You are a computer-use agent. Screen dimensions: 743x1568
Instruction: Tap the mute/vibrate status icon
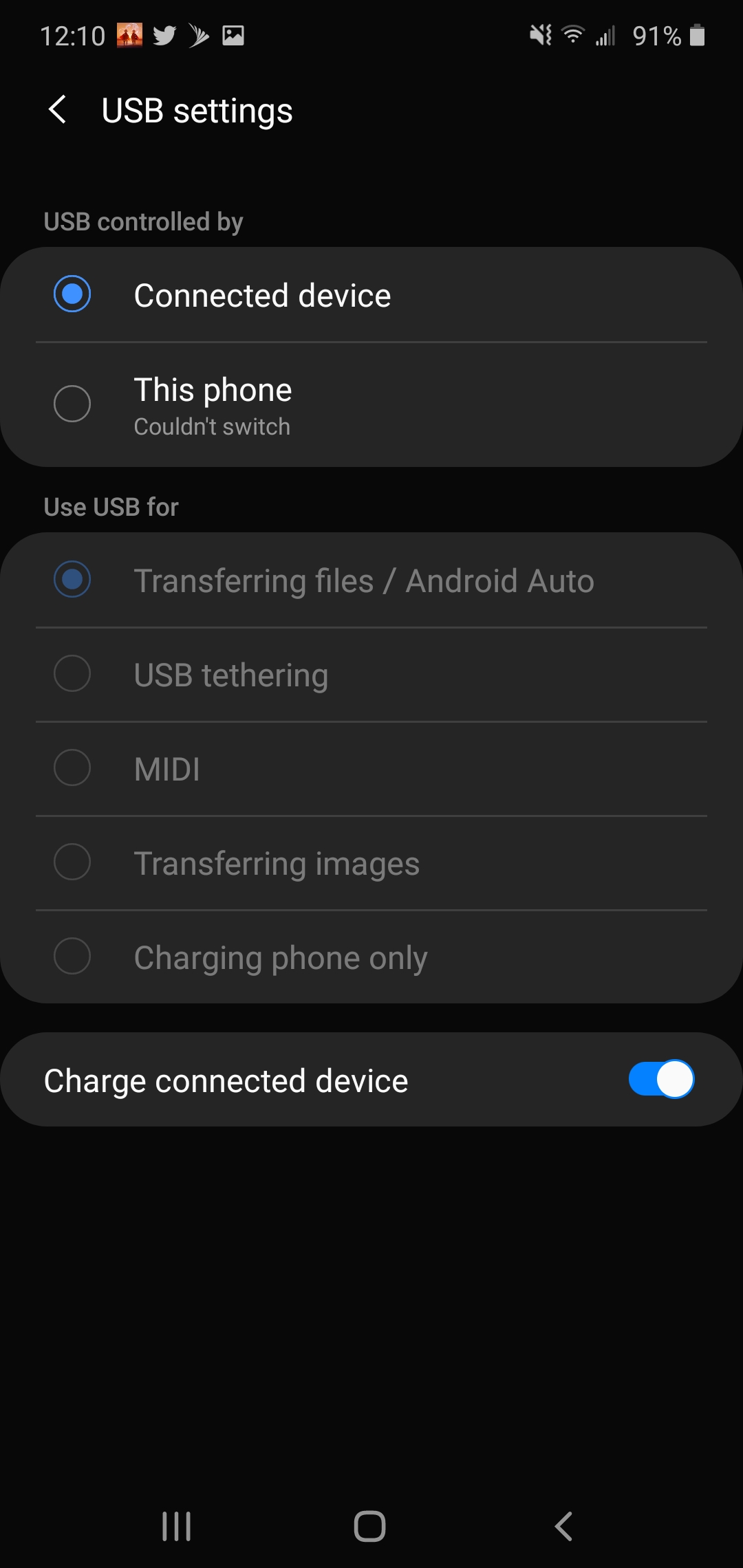pos(540,34)
